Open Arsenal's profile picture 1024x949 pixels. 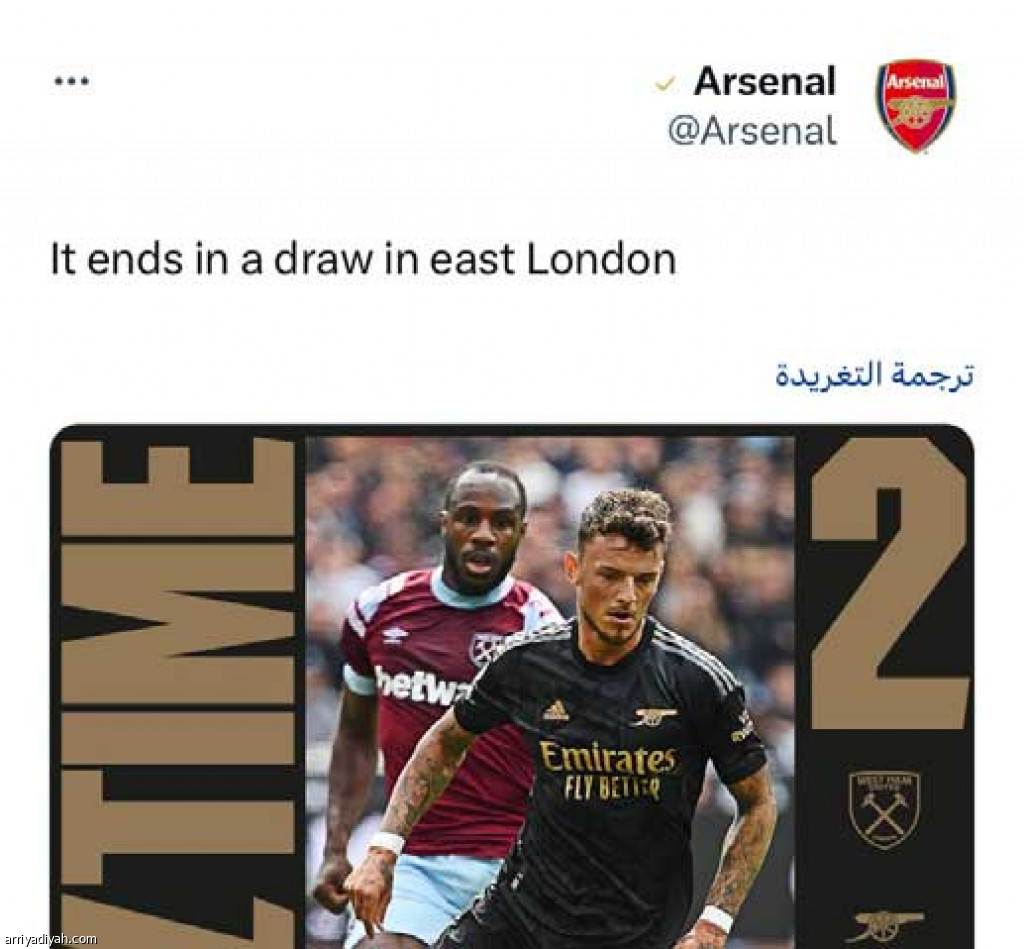pyautogui.click(x=915, y=105)
